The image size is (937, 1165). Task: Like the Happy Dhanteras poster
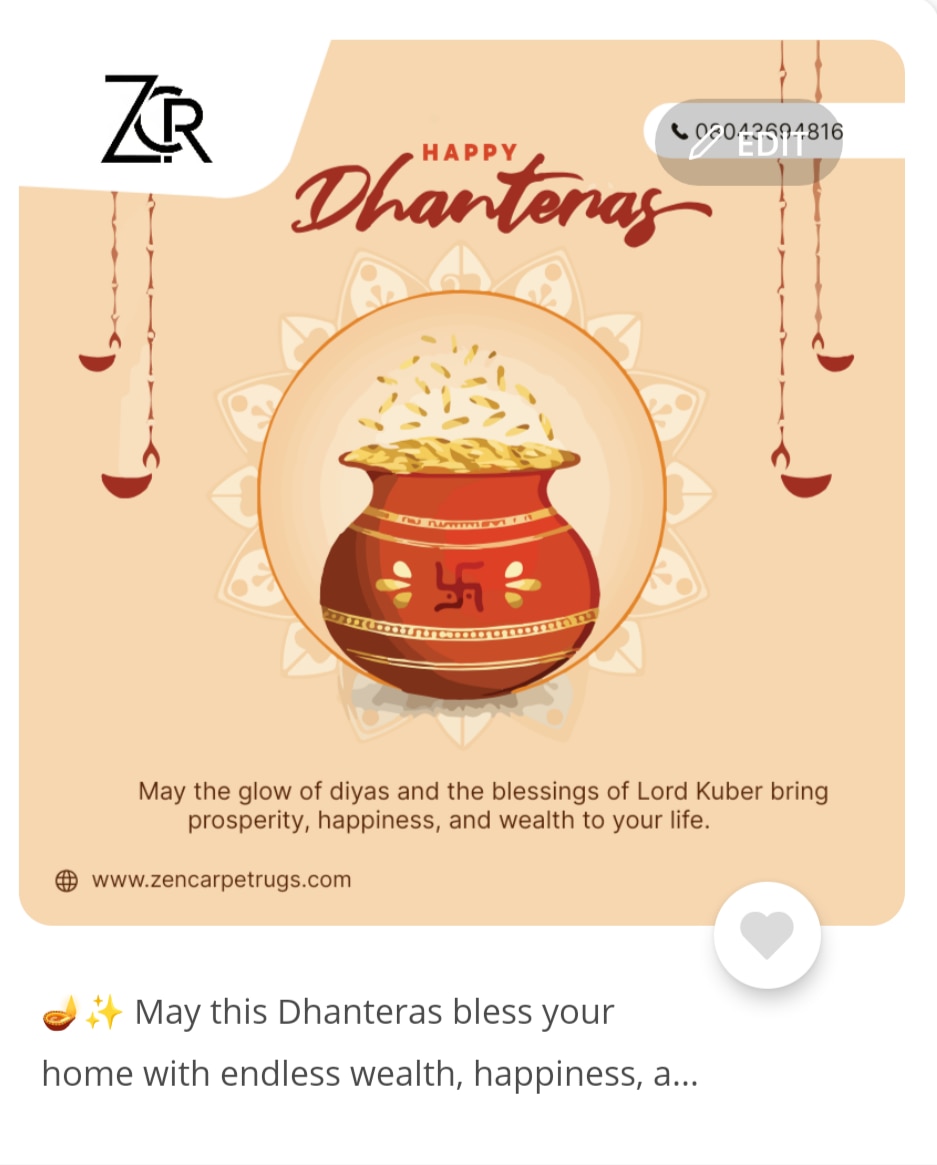click(x=767, y=936)
